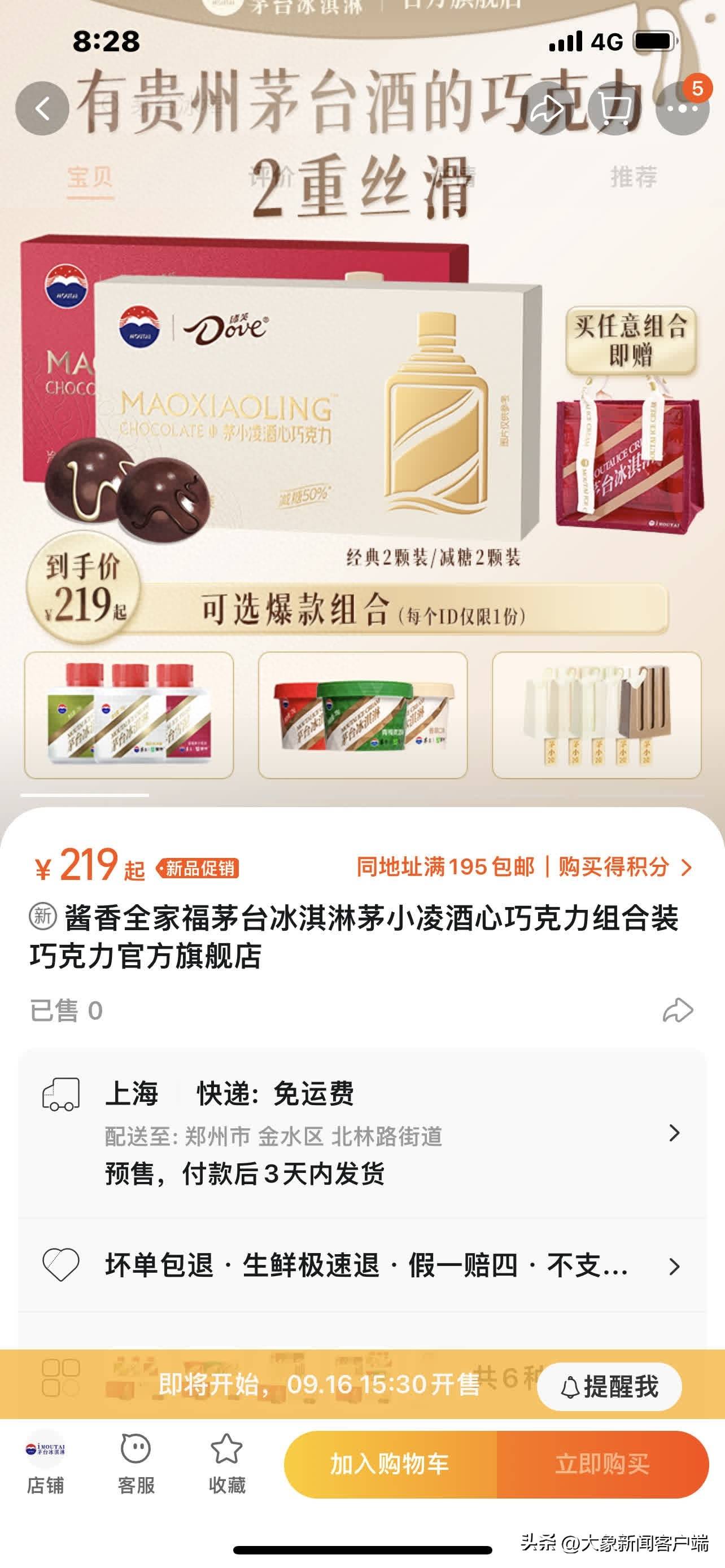Tap 提醒我 to get sale reminder
The image size is (725, 1568).
pyautogui.click(x=609, y=1386)
